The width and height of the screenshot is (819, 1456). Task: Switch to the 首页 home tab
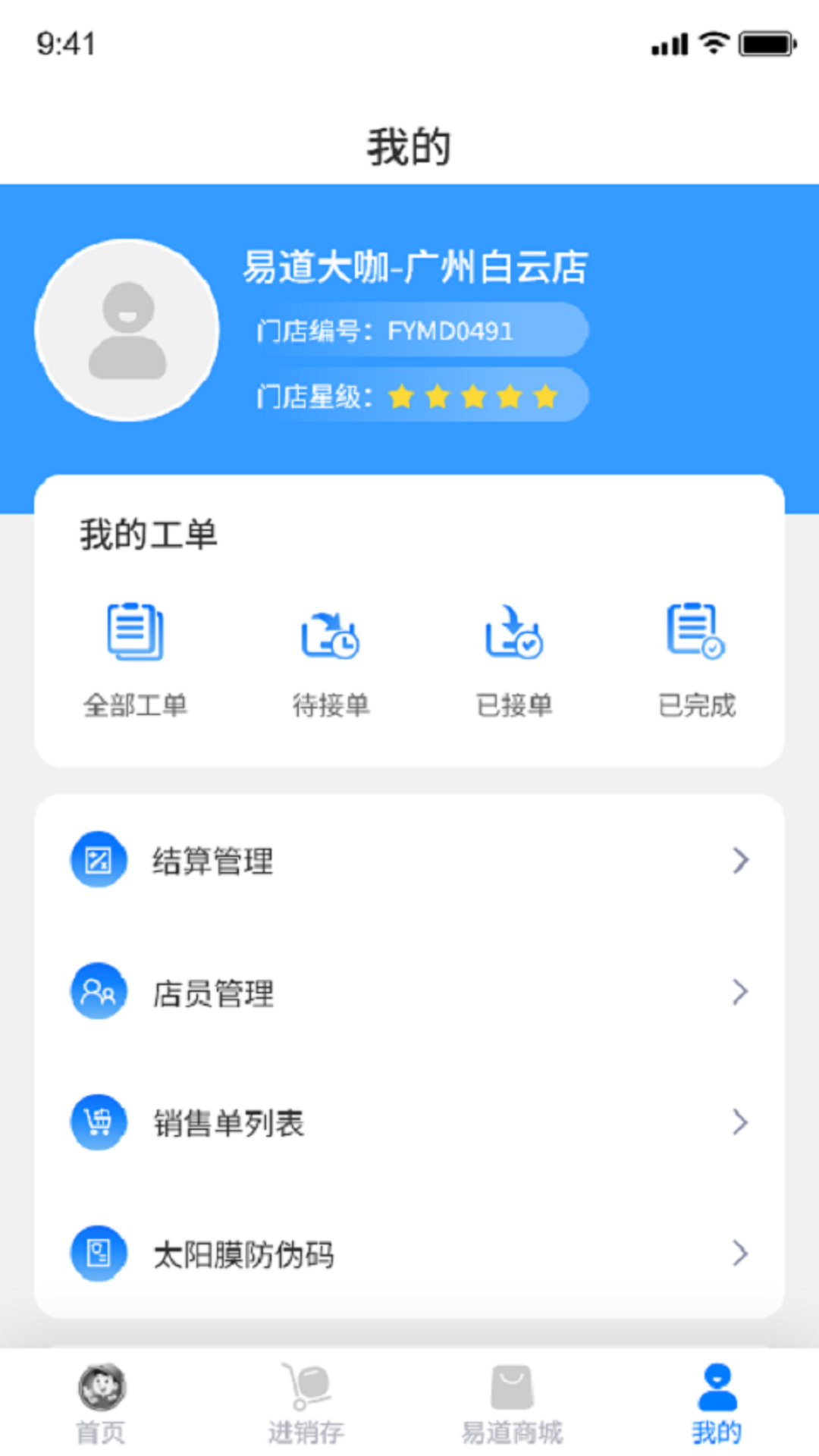(x=101, y=1403)
